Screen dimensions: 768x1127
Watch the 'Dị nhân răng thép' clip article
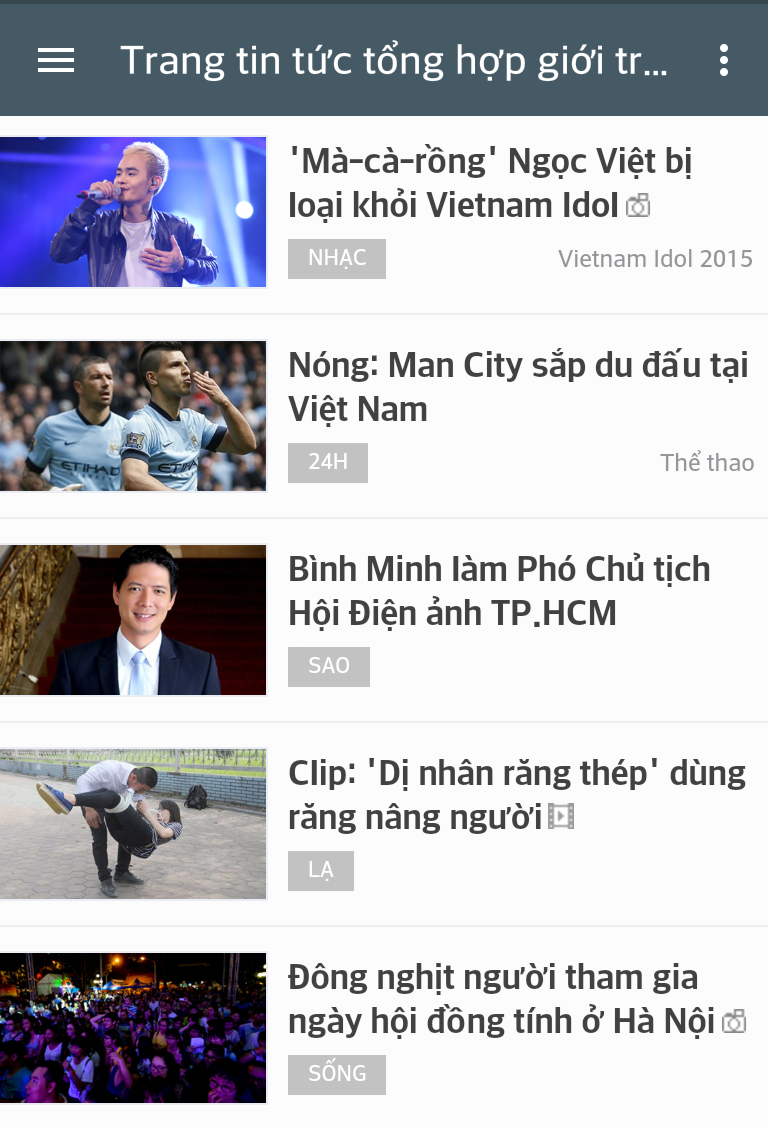click(x=516, y=795)
